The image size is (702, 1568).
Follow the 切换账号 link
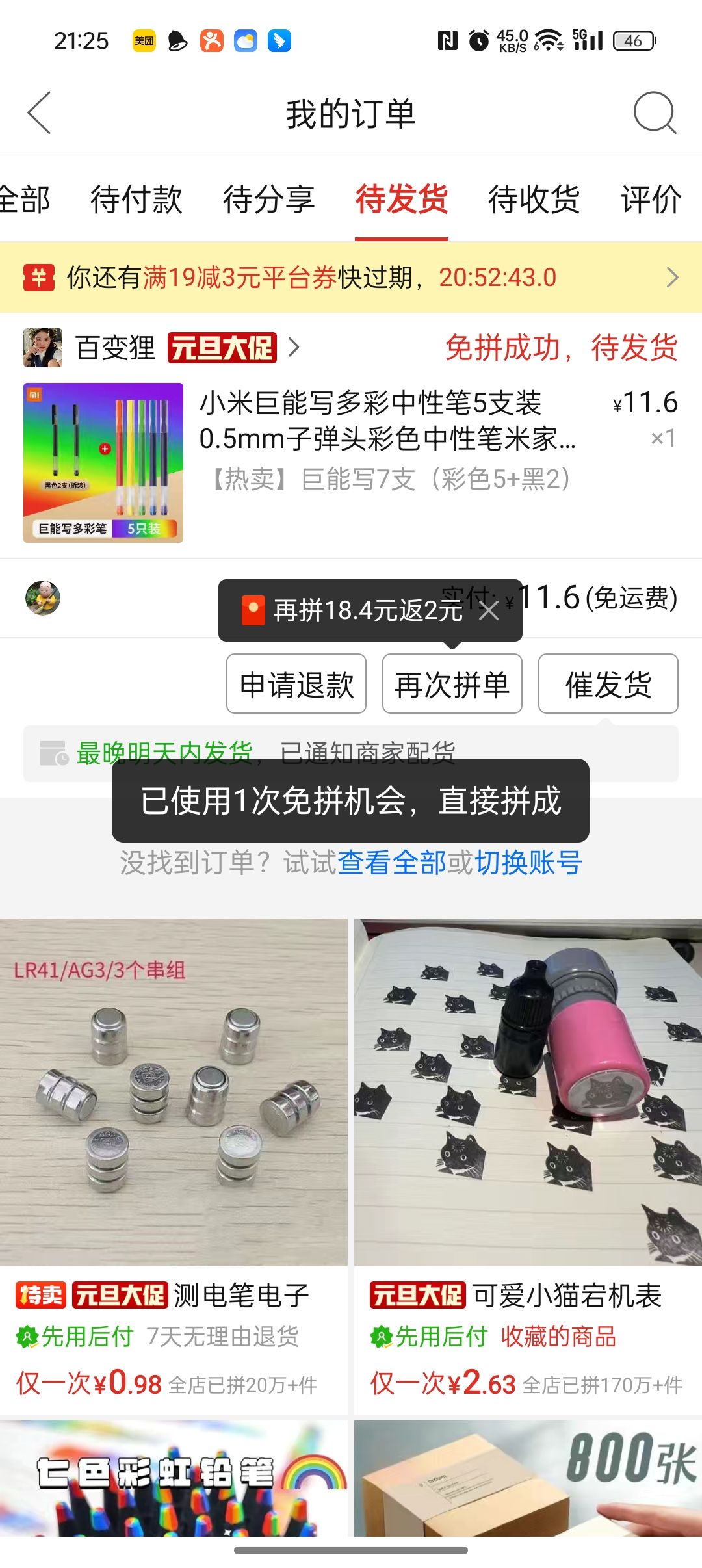[x=528, y=863]
